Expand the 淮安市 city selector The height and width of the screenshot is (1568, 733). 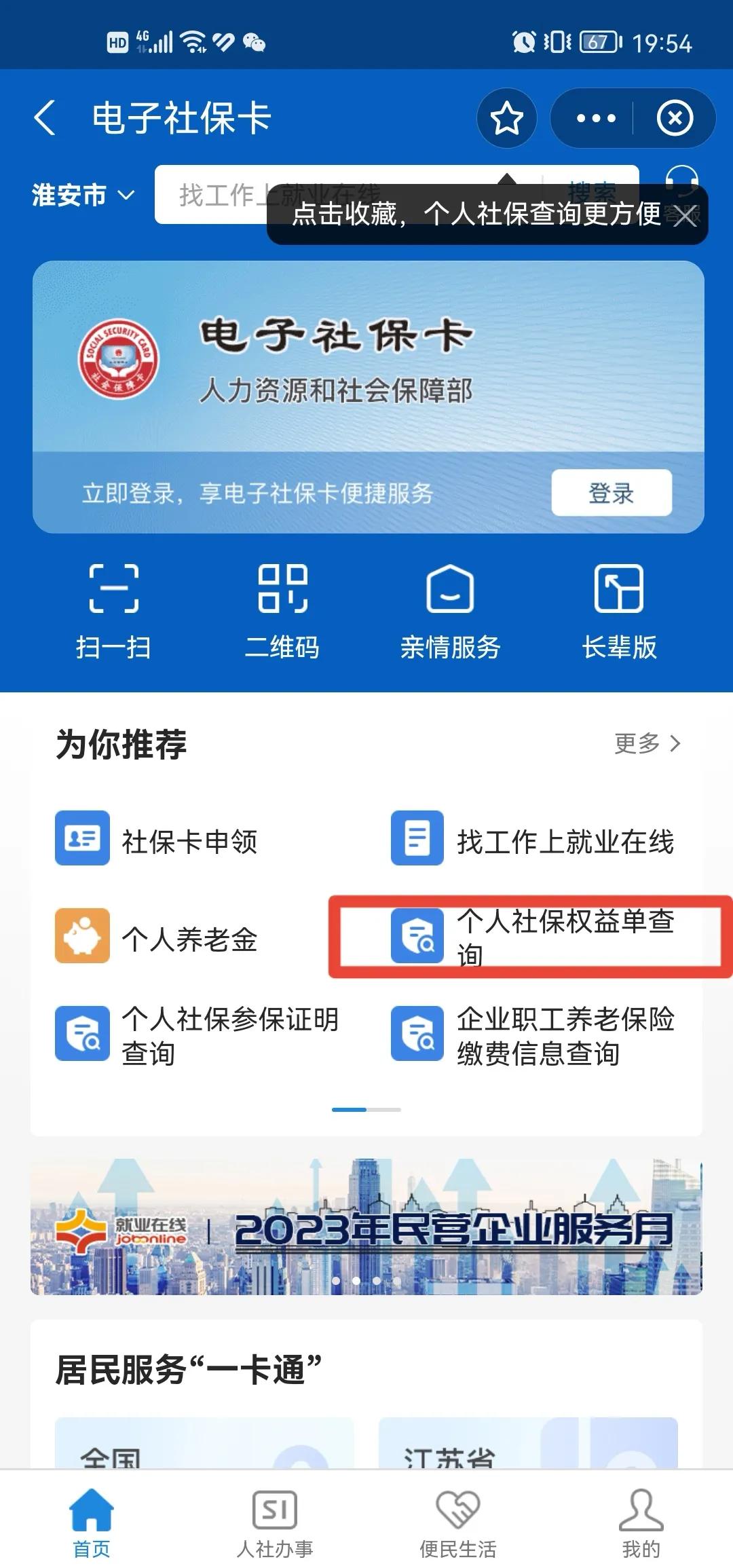[x=81, y=195]
